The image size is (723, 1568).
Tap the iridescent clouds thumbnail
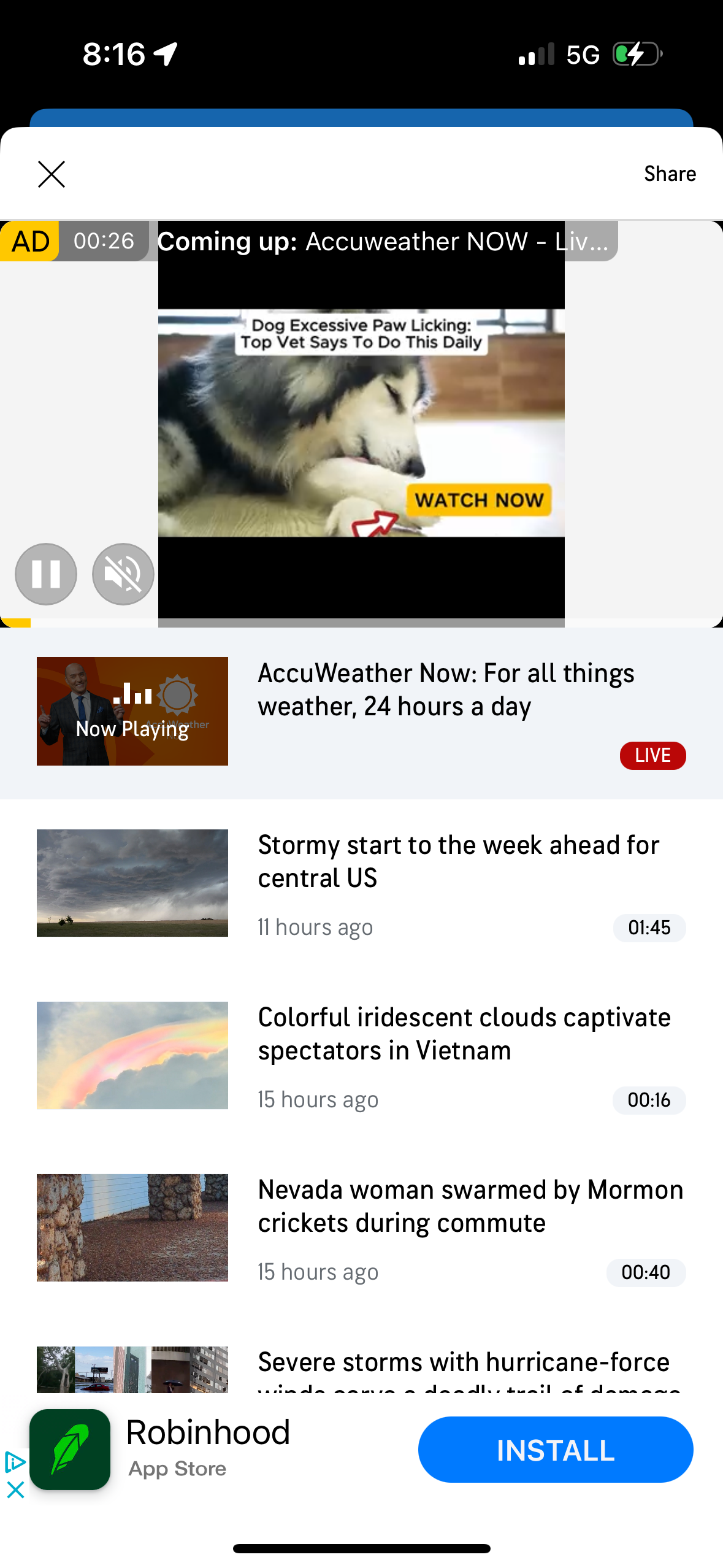click(132, 1055)
